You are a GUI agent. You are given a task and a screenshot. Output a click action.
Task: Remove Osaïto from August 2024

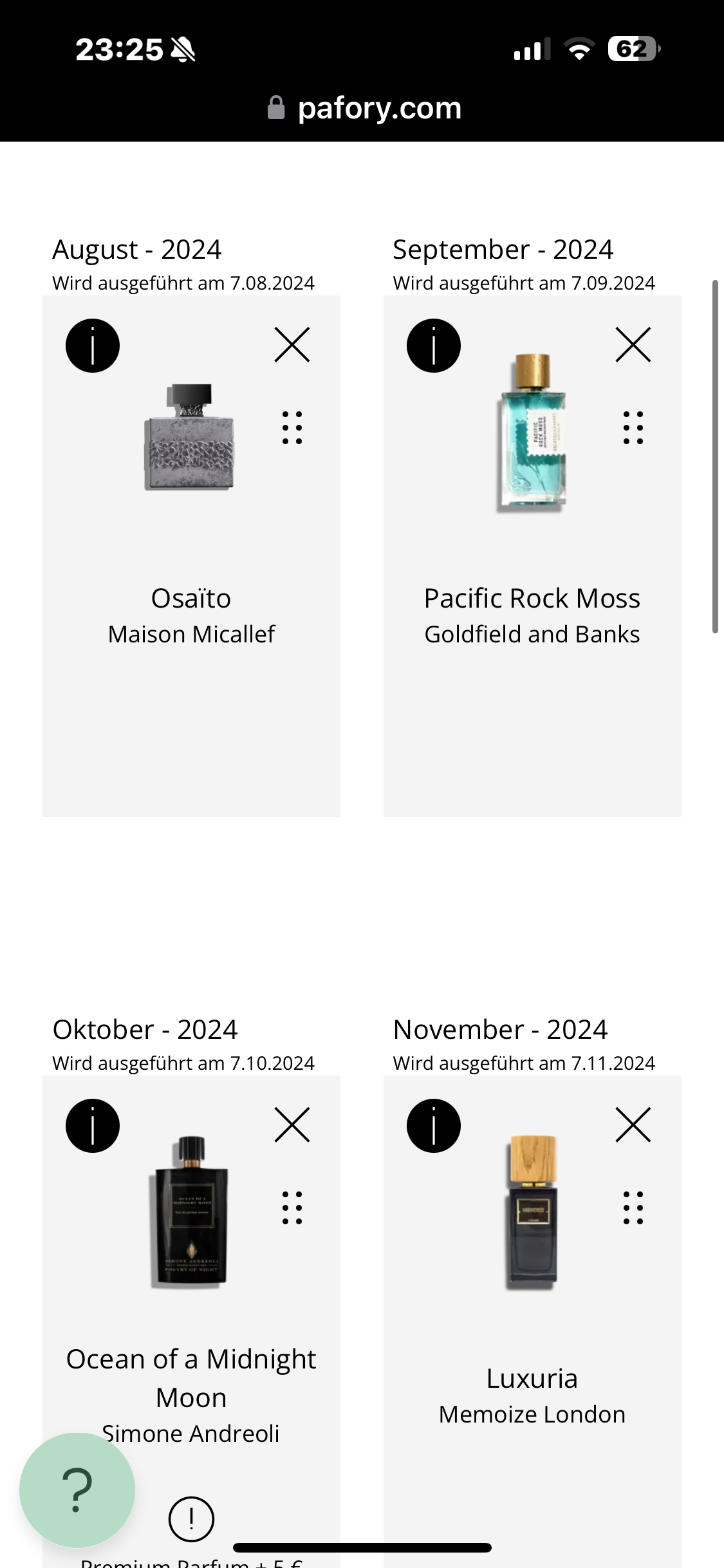[x=292, y=345]
